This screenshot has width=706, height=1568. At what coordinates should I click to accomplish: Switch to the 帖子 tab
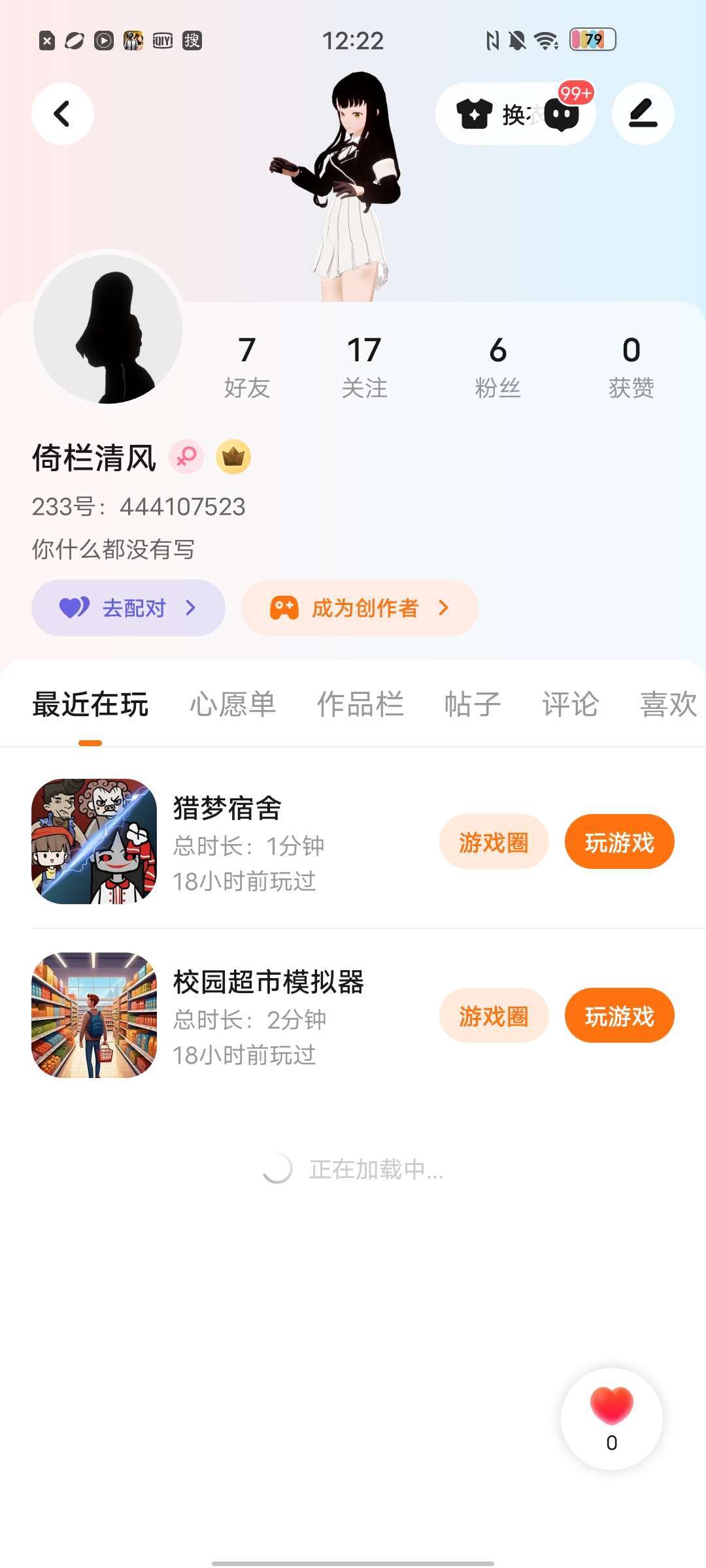473,704
